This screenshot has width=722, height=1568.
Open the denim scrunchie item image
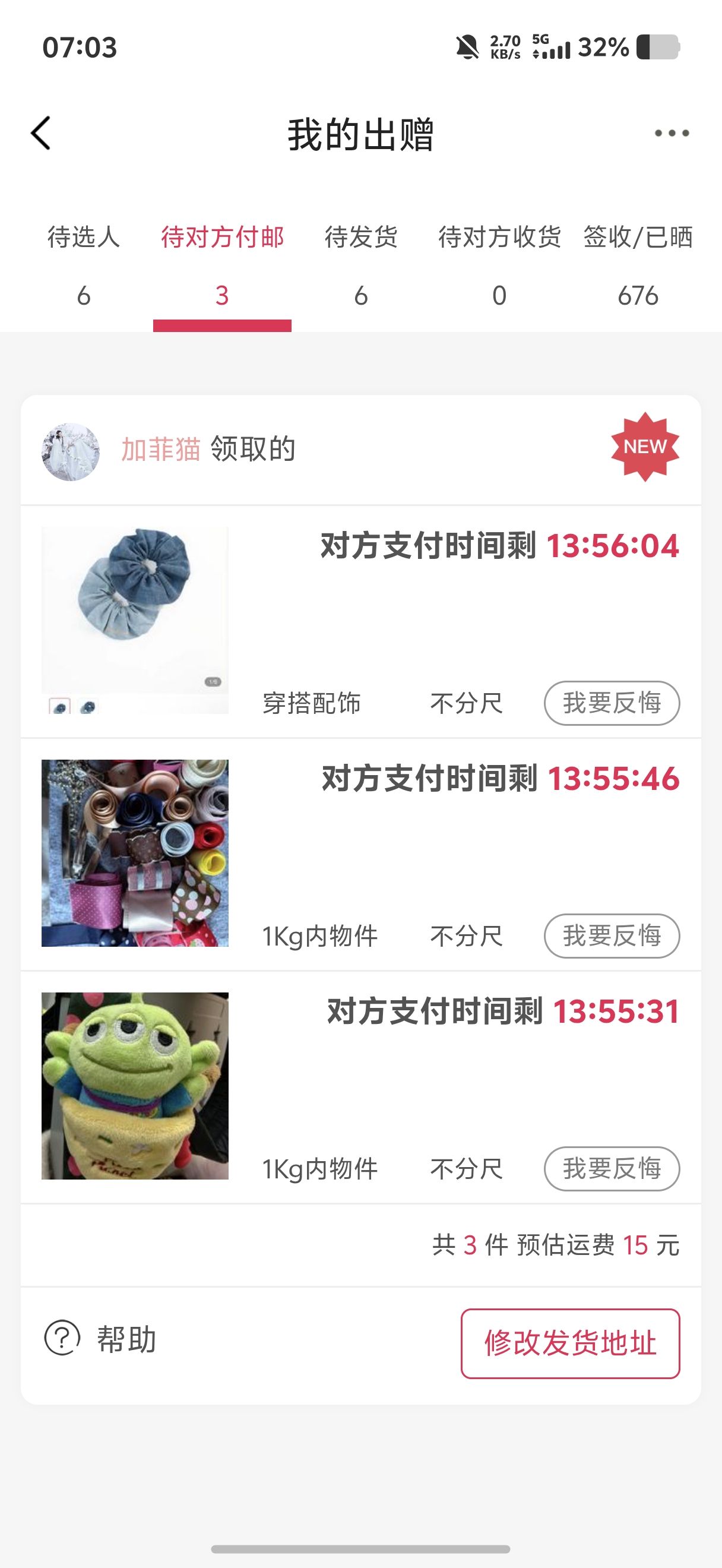coord(135,619)
